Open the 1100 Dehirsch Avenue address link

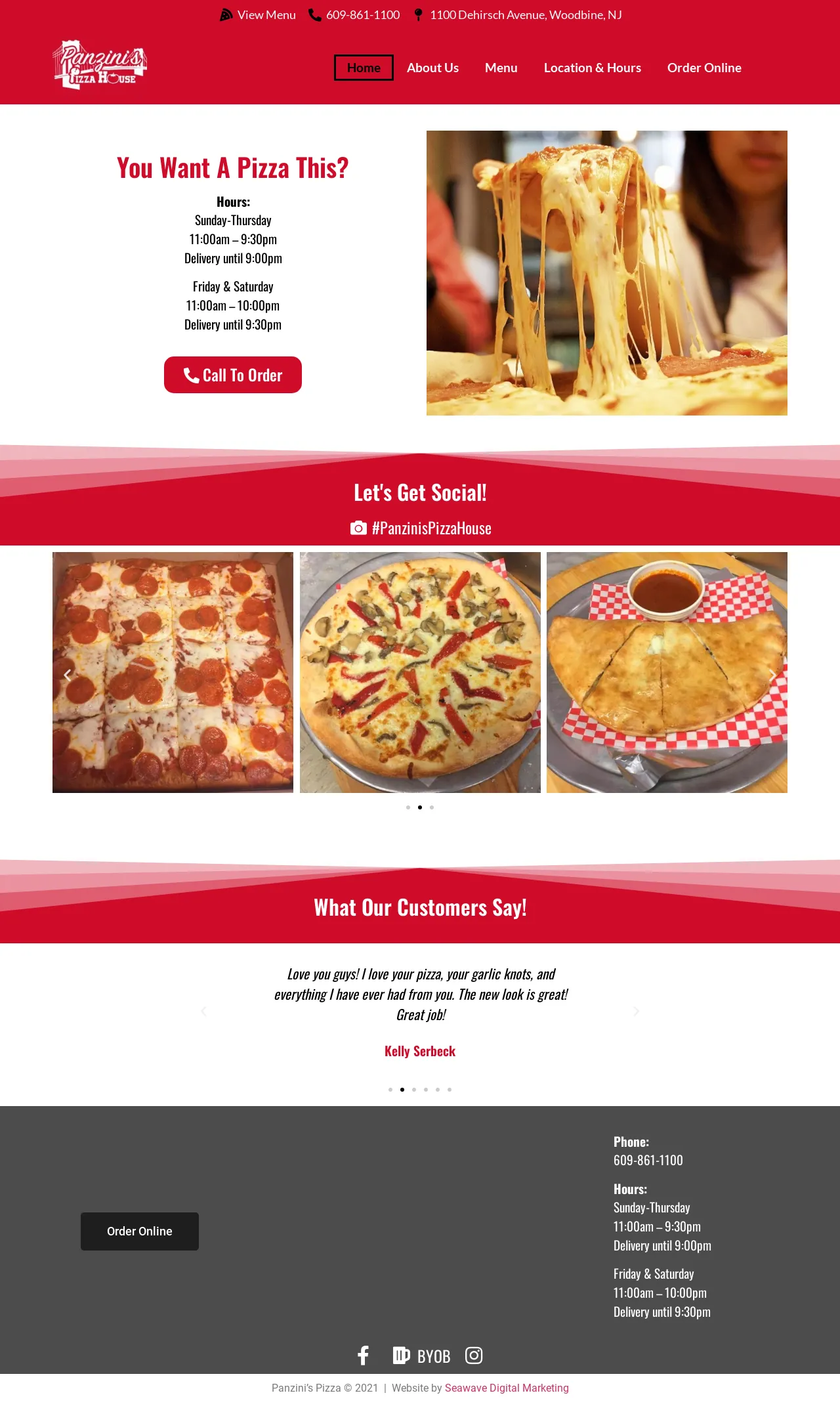[x=518, y=14]
